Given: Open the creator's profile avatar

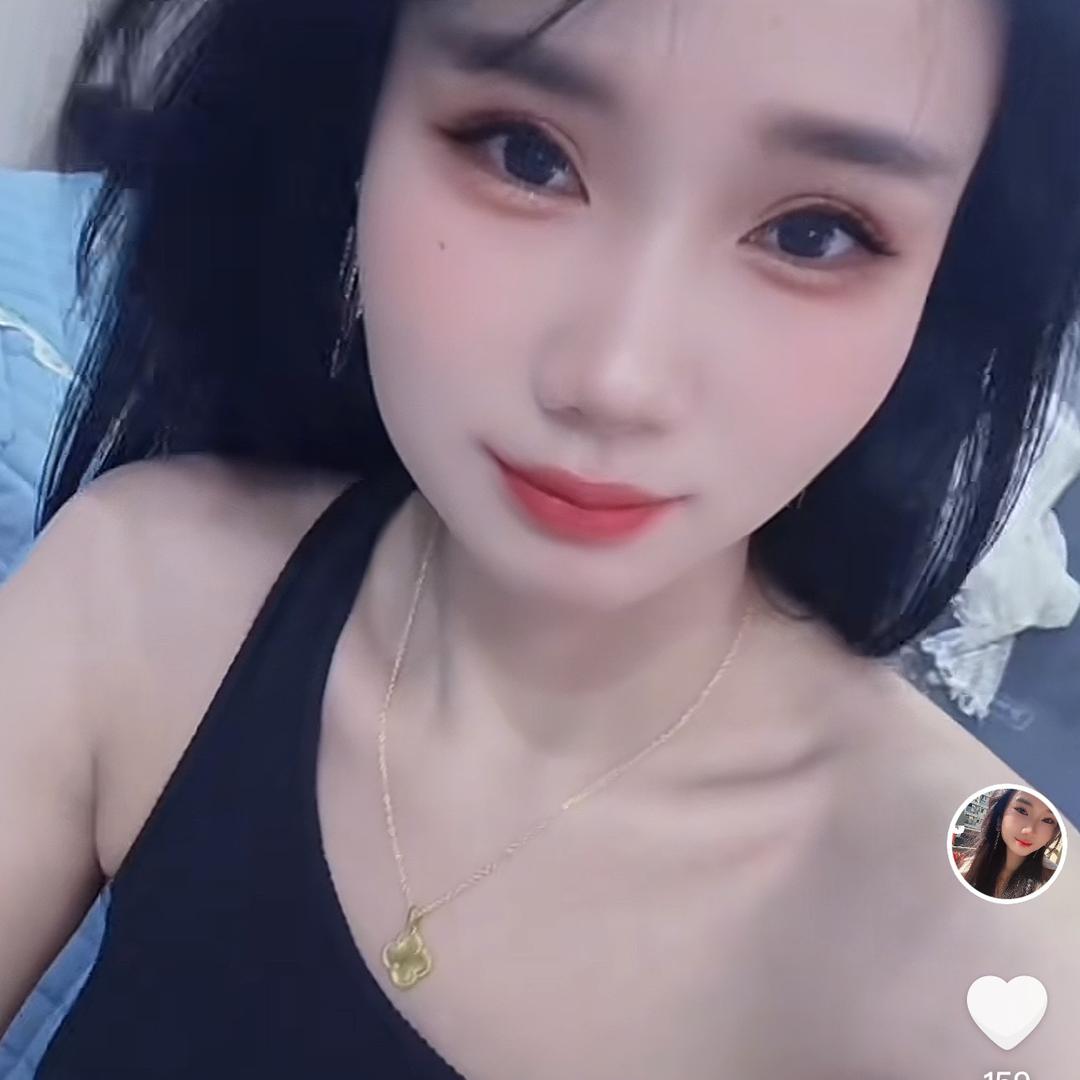Looking at the screenshot, I should 1006,843.
